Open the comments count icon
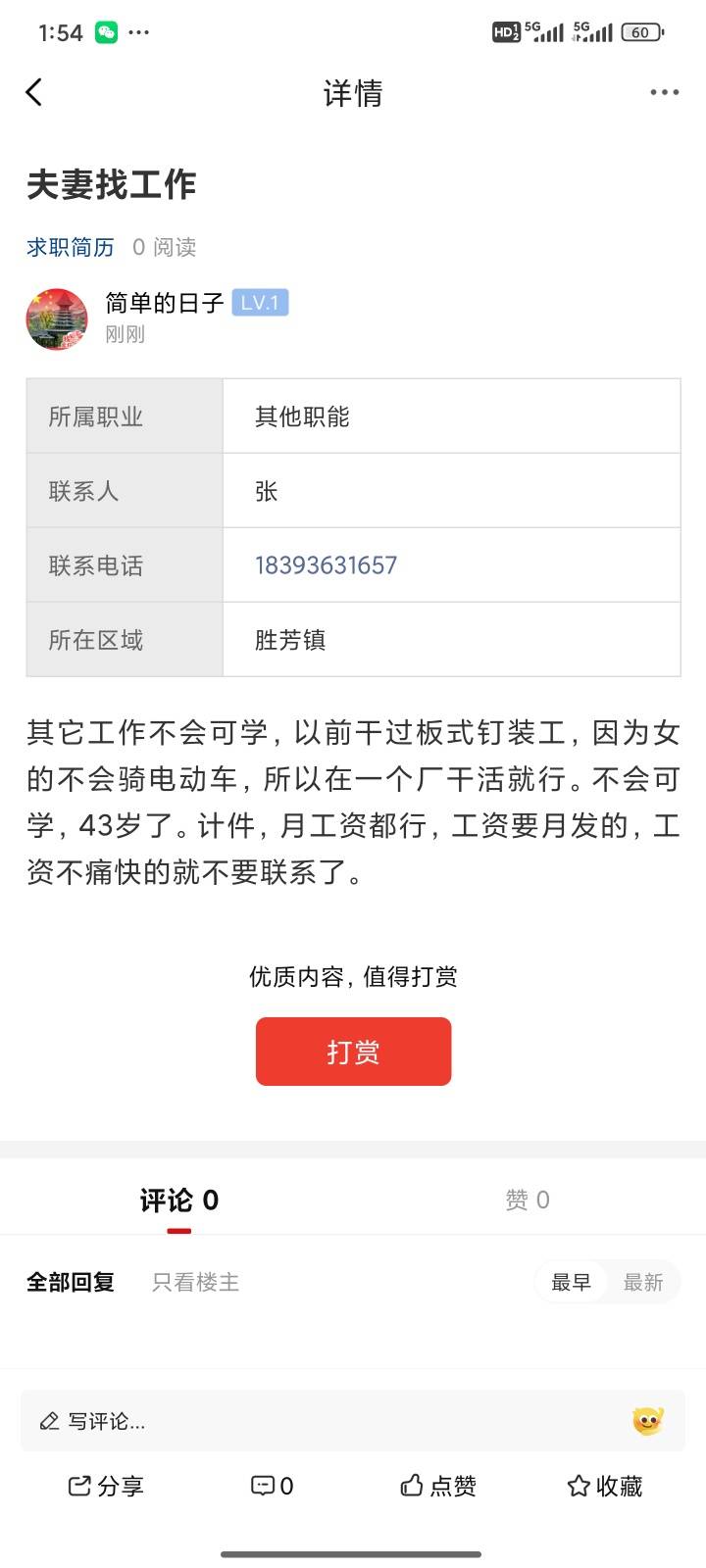This screenshot has width=706, height=1568. [x=272, y=1486]
